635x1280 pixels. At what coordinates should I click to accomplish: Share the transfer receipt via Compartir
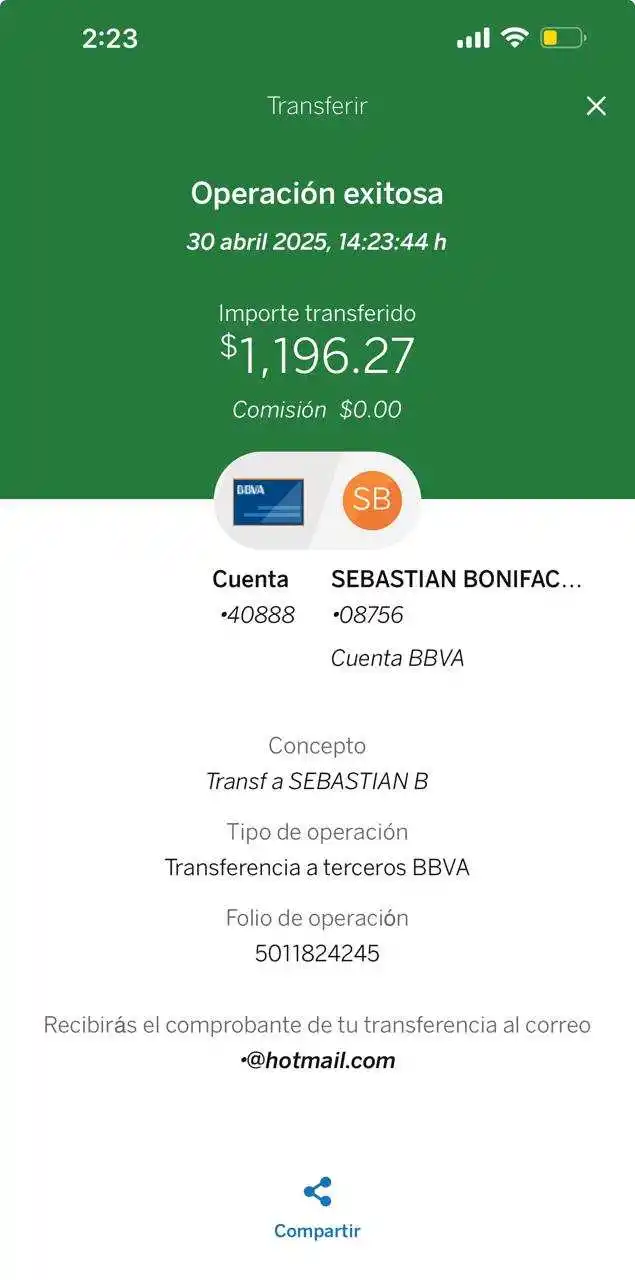pos(317,1207)
